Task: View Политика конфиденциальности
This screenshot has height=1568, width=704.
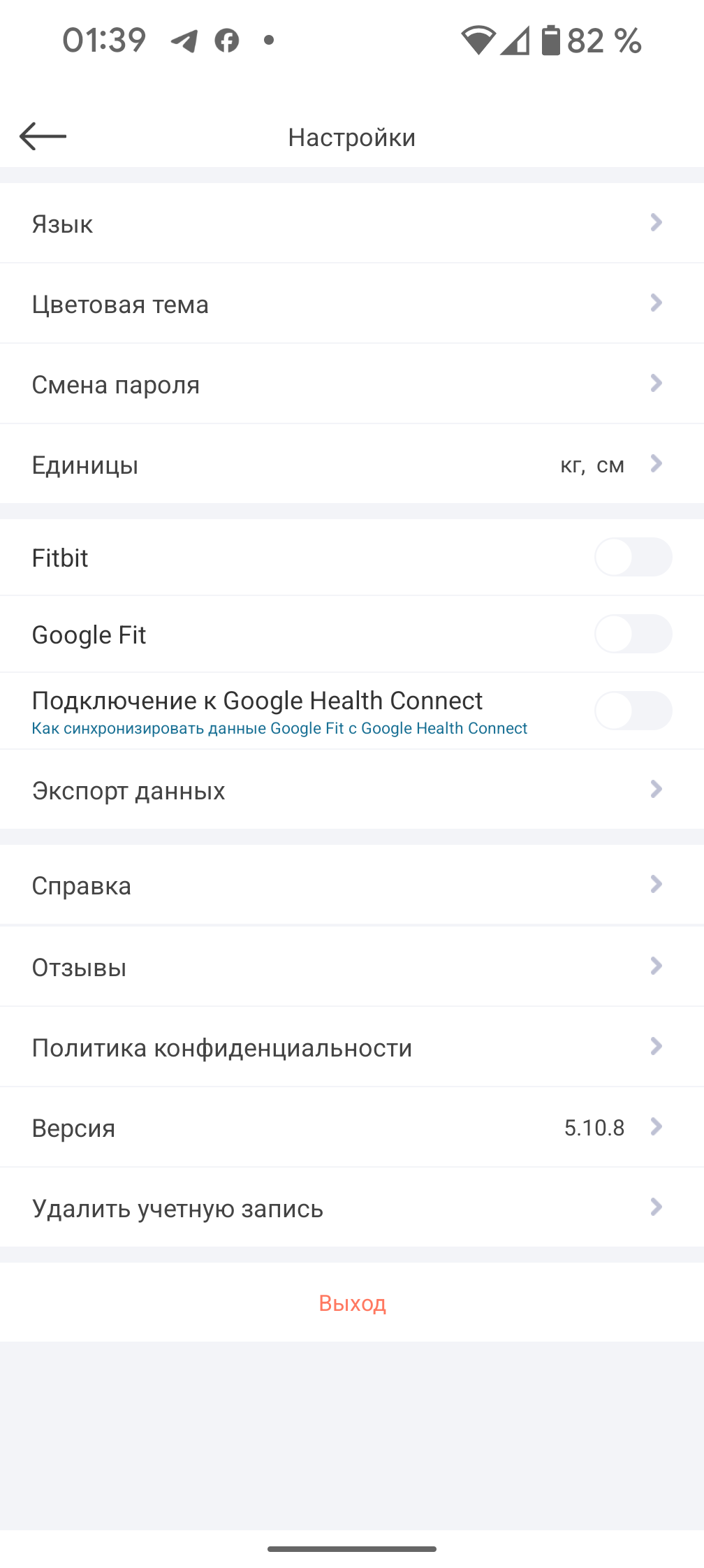Action: pos(352,1047)
